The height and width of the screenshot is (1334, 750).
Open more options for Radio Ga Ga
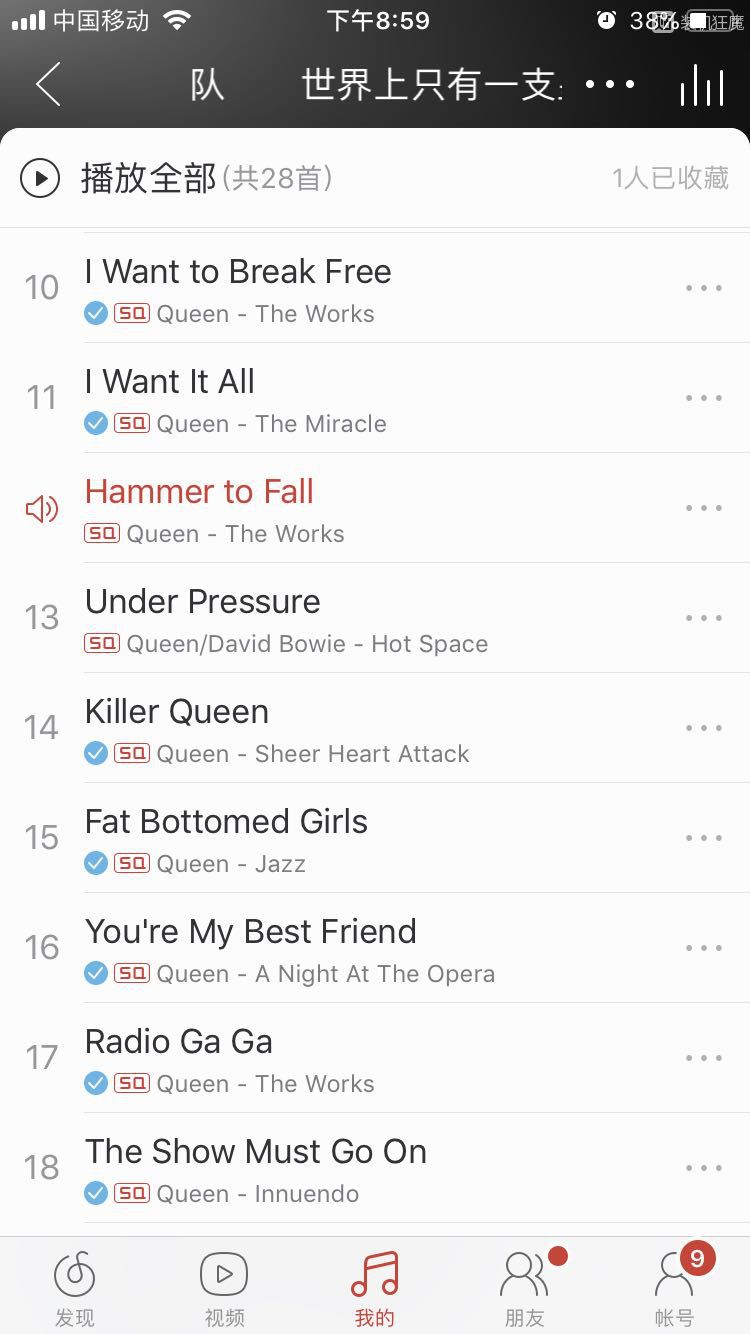tap(704, 1058)
